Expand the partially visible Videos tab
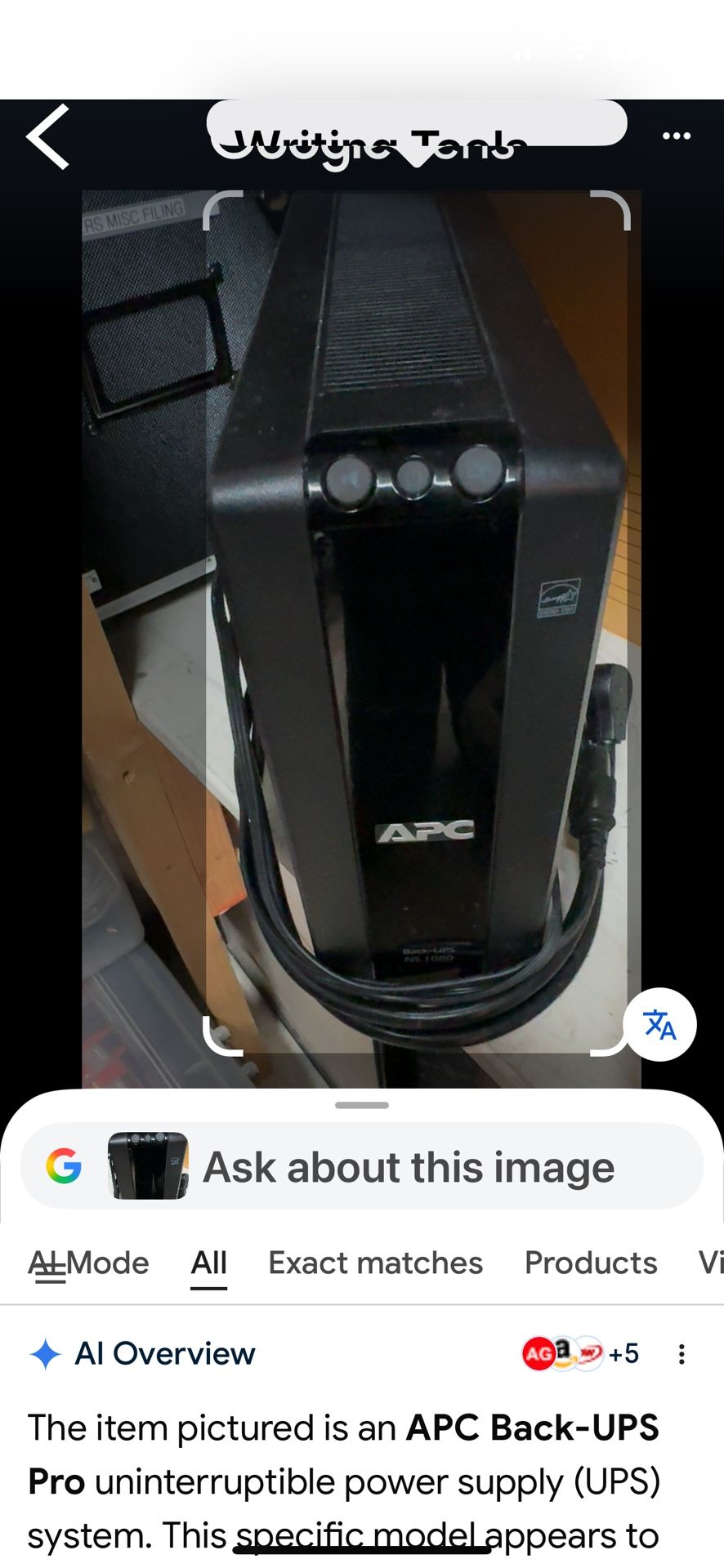The height and width of the screenshot is (1568, 724). 713,1263
